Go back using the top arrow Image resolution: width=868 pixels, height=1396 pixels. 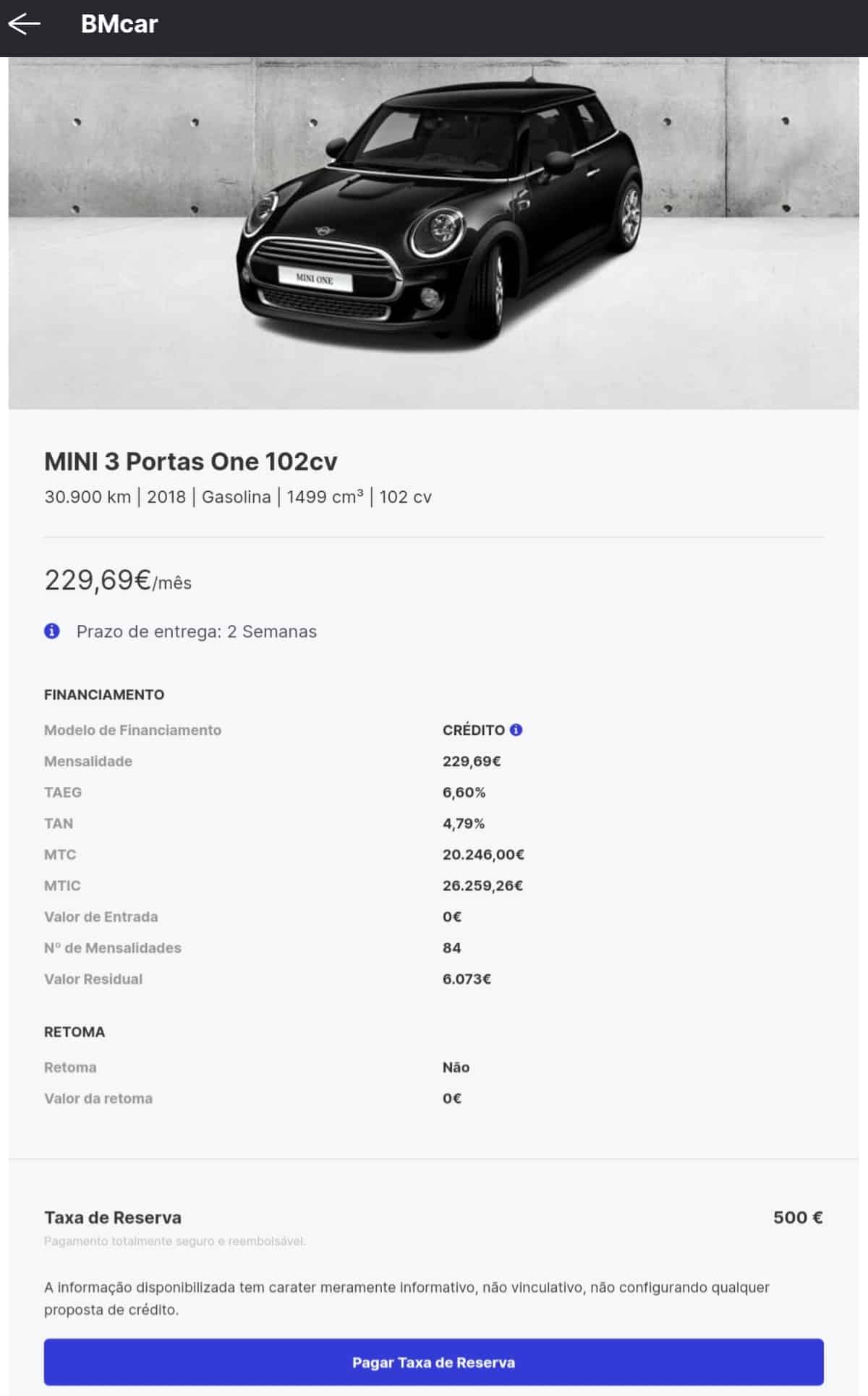pos(24,25)
